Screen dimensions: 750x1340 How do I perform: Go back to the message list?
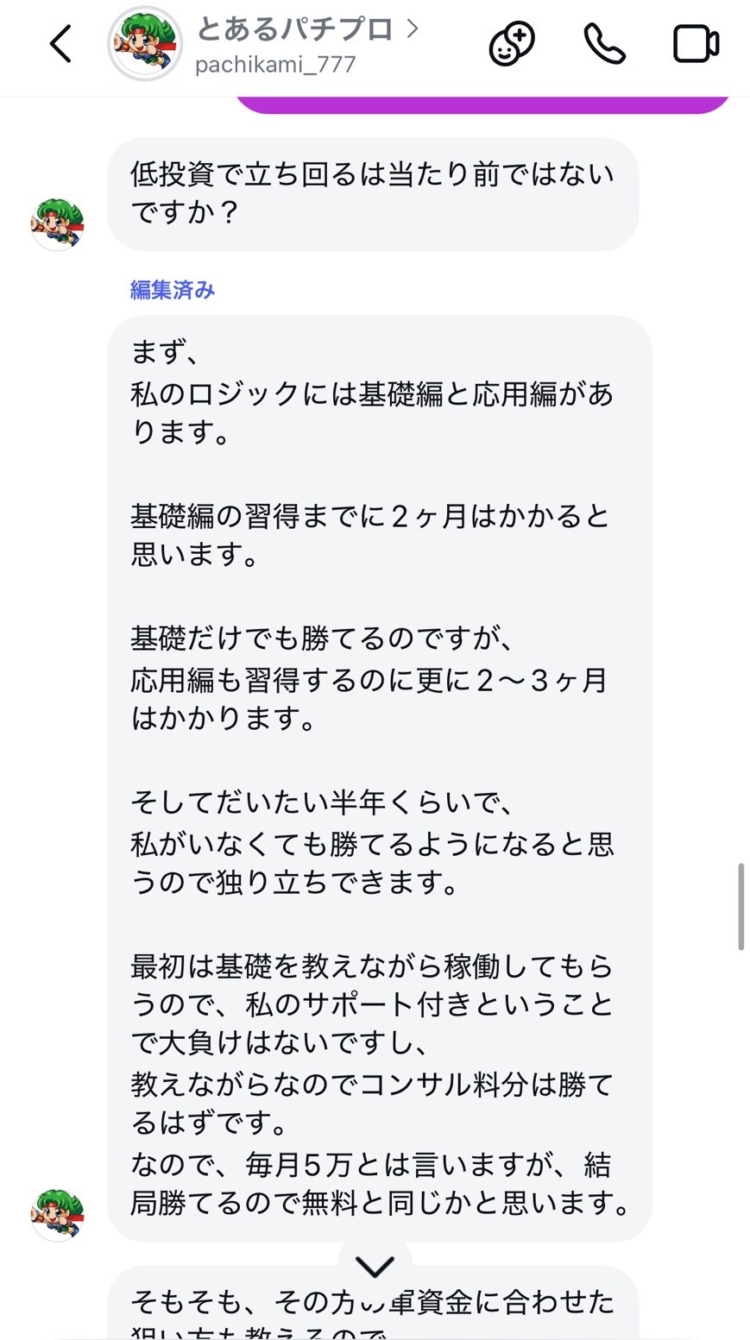coord(60,44)
